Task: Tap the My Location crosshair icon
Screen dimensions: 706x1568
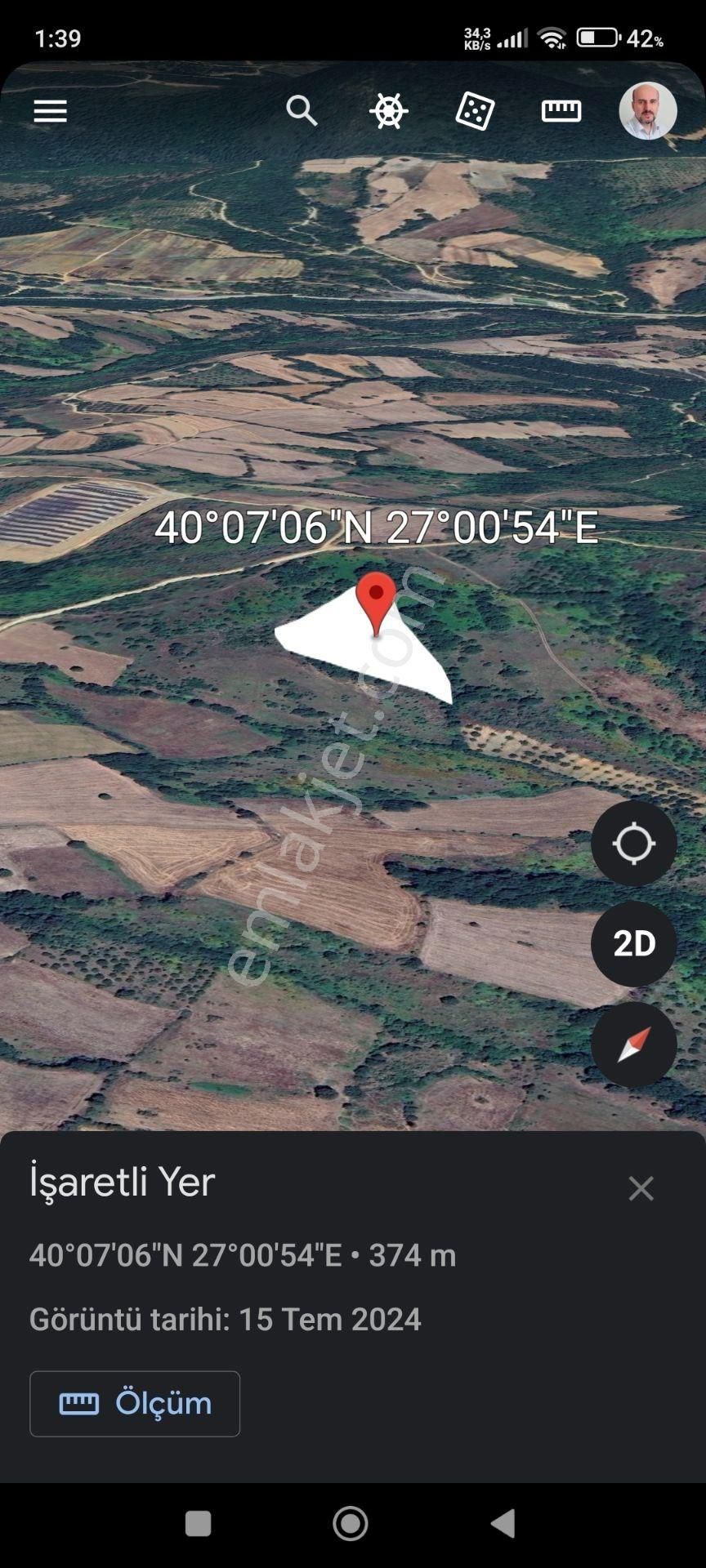Action: point(633,843)
